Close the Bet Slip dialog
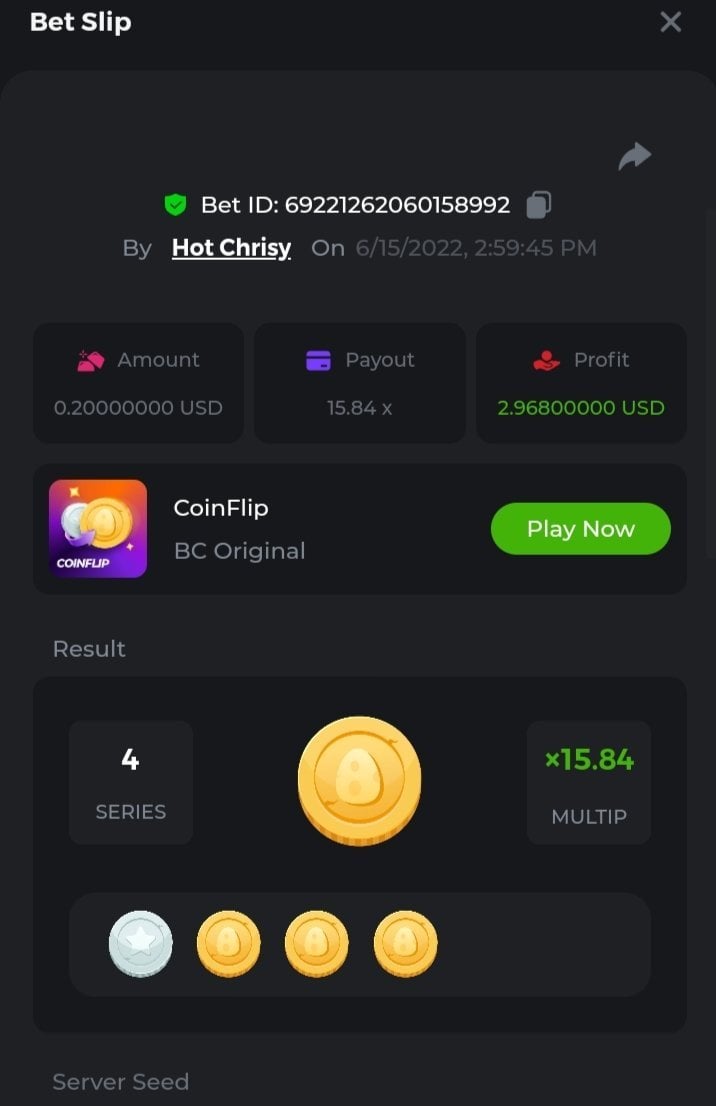 670,22
